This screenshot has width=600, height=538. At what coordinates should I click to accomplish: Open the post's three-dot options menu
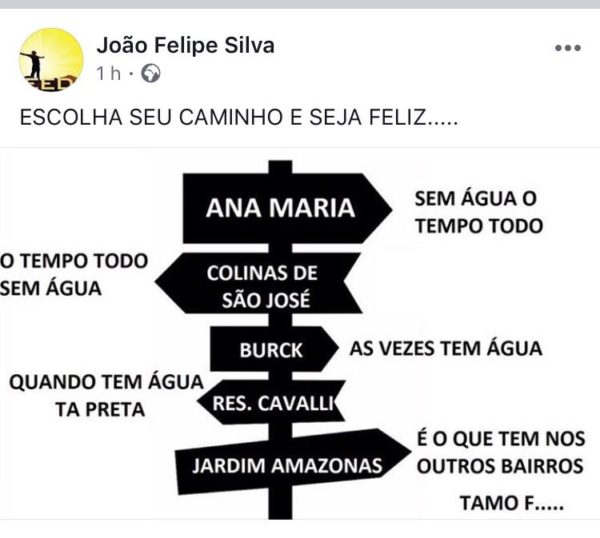point(566,48)
